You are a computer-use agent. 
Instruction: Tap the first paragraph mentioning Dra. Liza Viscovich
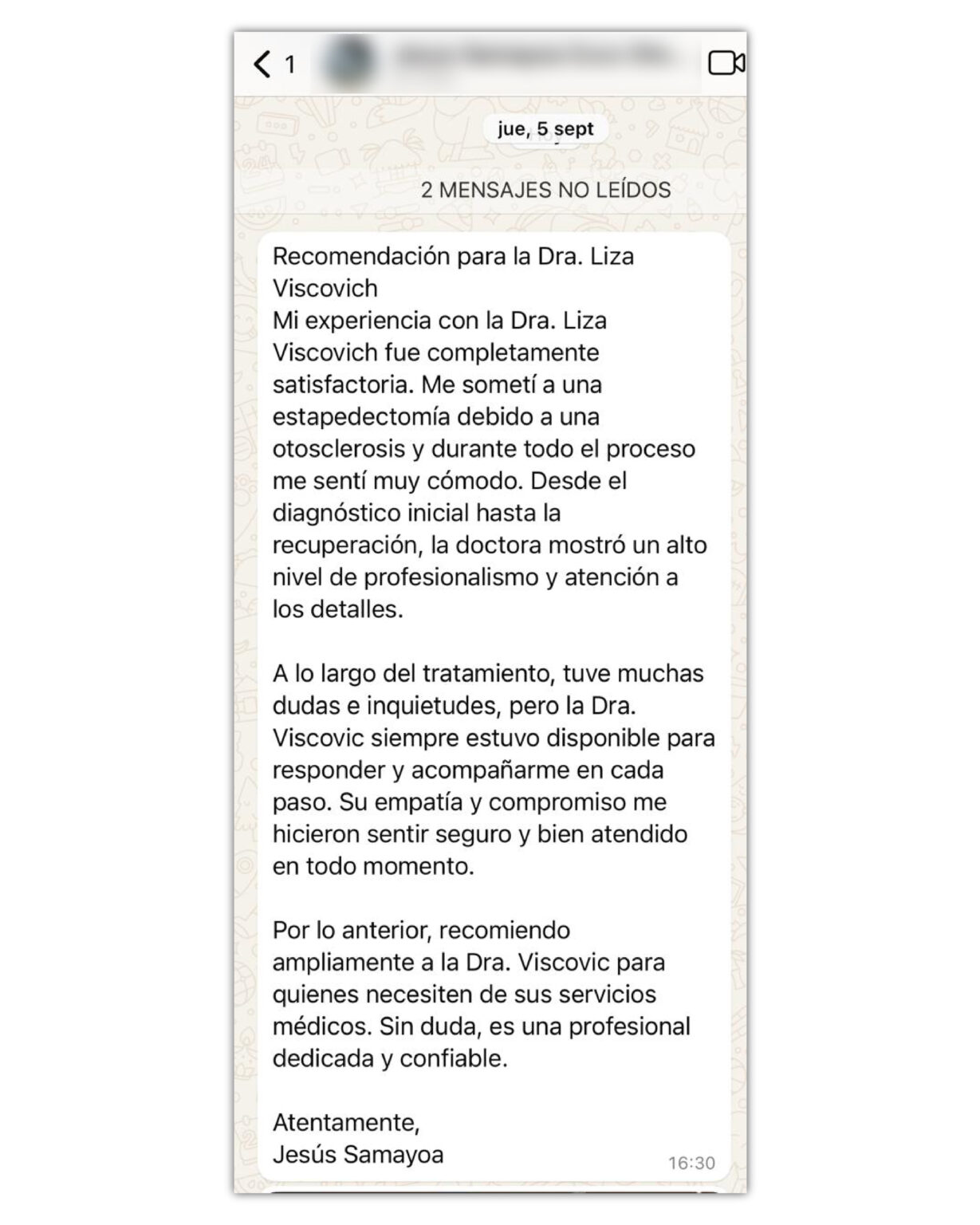pyautogui.click(x=489, y=431)
